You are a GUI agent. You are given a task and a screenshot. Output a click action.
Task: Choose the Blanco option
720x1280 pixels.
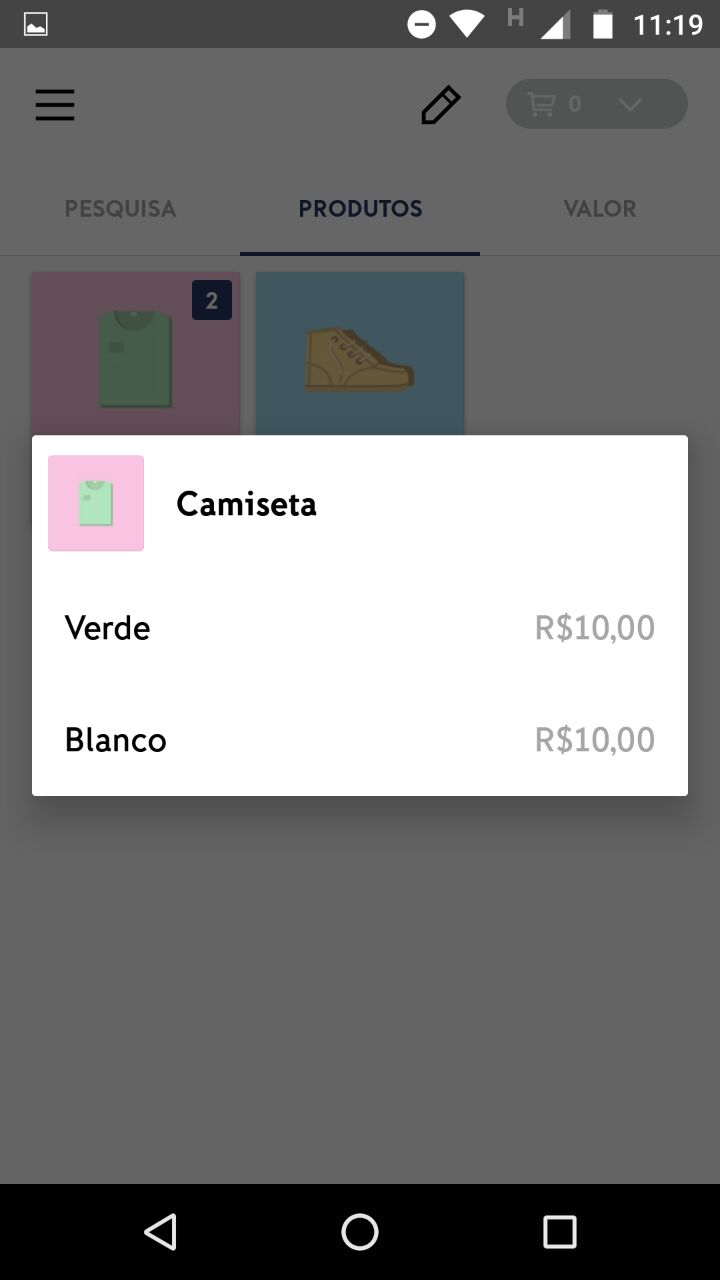tap(360, 740)
